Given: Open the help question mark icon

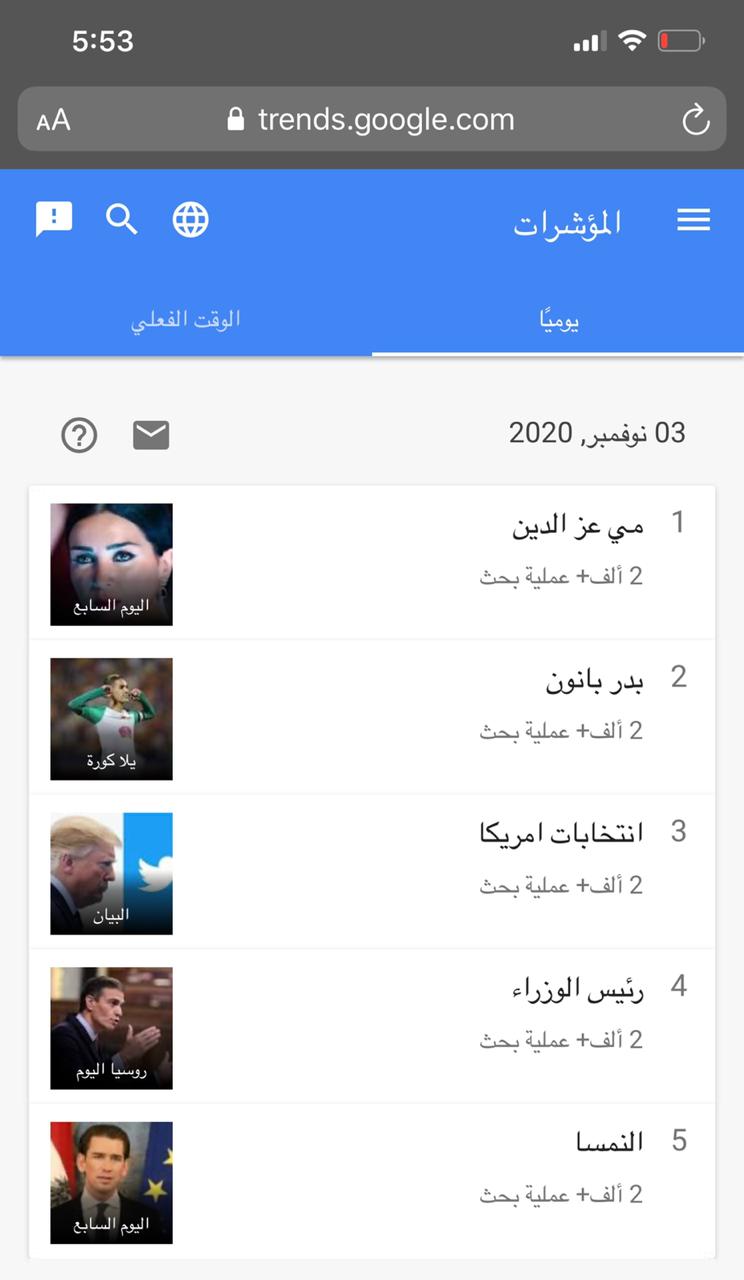Looking at the screenshot, I should coord(79,435).
